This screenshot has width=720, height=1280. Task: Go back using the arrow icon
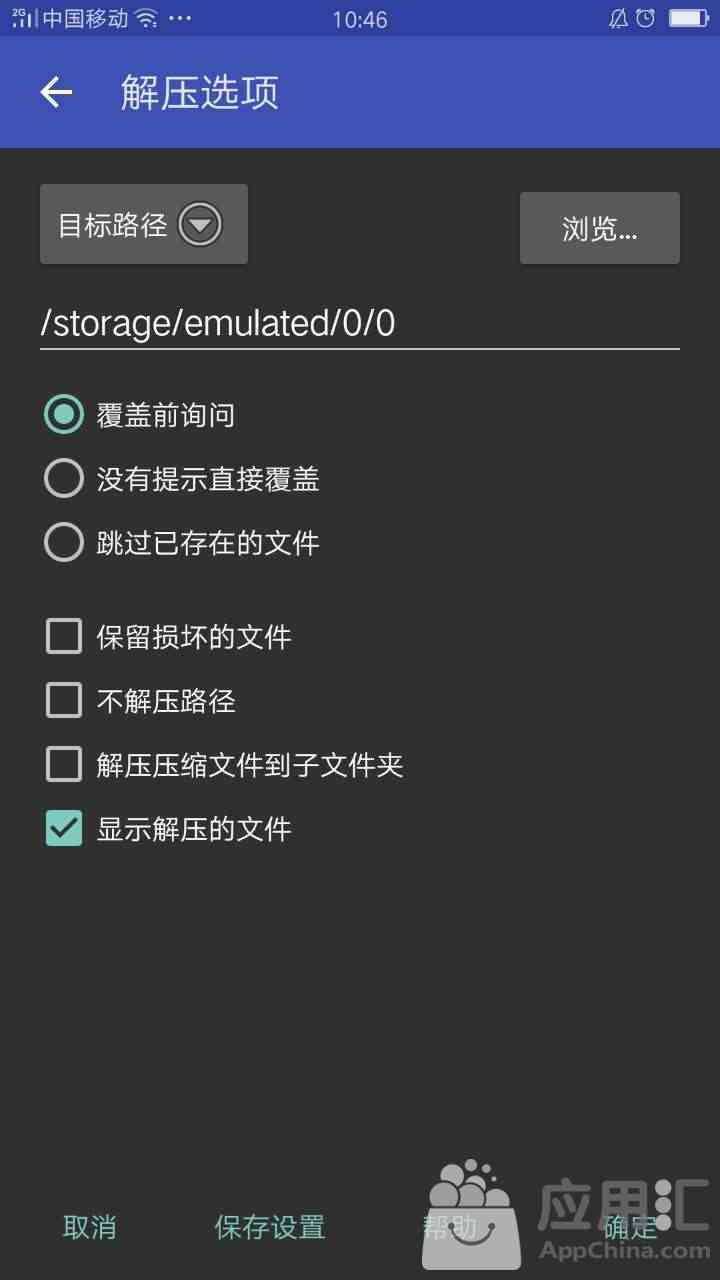coord(56,92)
